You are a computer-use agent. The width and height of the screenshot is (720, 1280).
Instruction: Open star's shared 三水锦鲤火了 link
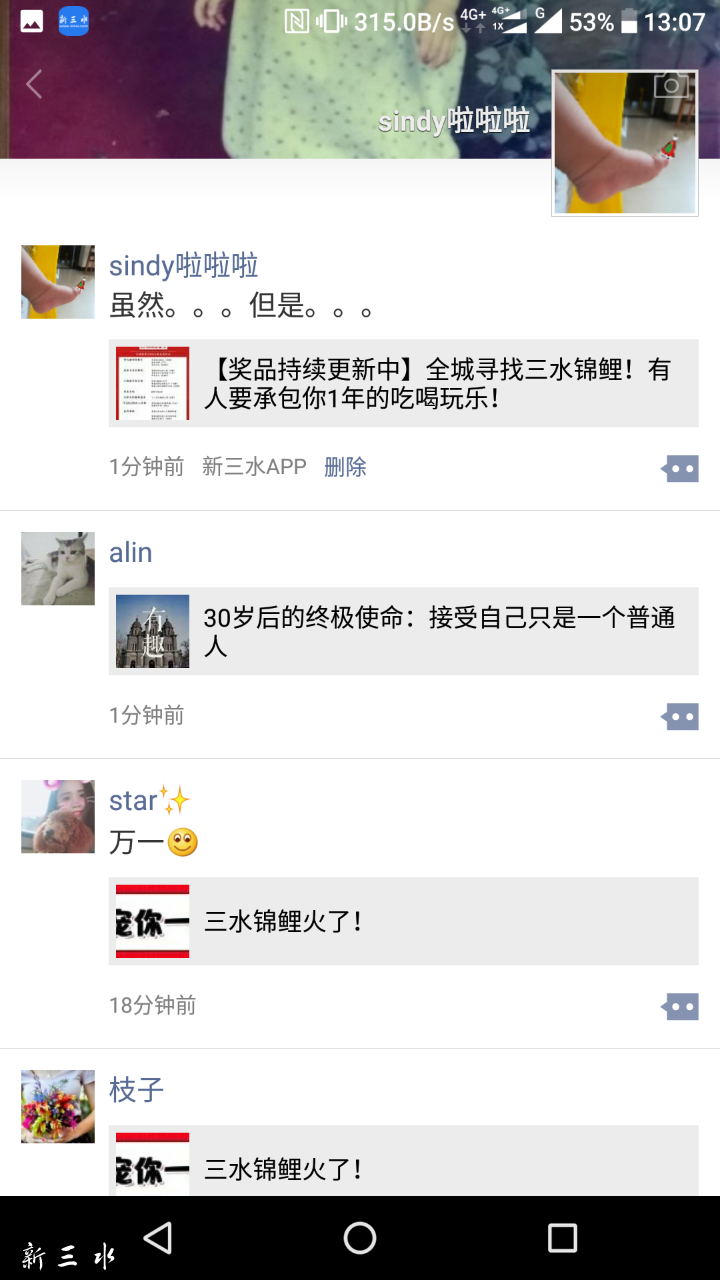click(403, 921)
